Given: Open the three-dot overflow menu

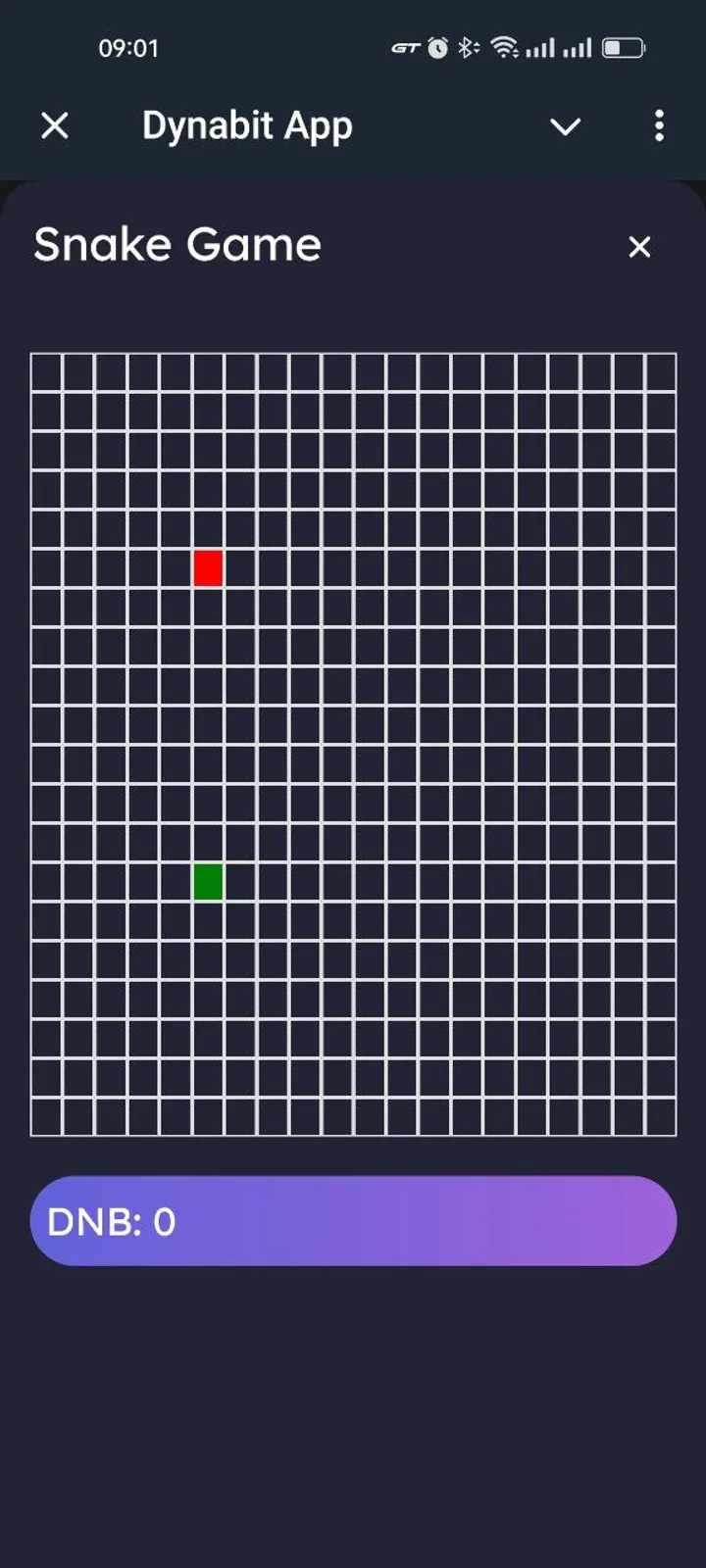Looking at the screenshot, I should coord(659,125).
